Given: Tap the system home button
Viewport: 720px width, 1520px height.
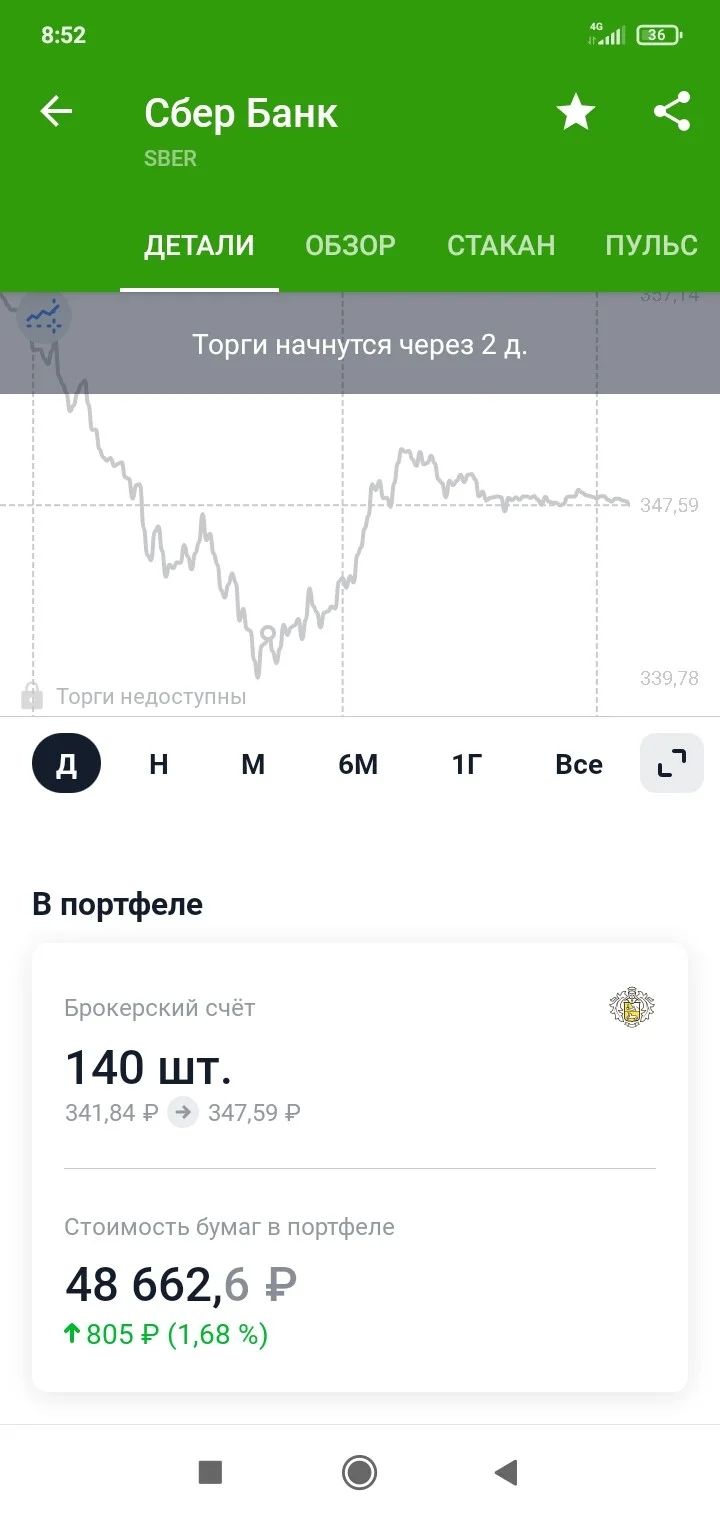Looking at the screenshot, I should 359,1472.
